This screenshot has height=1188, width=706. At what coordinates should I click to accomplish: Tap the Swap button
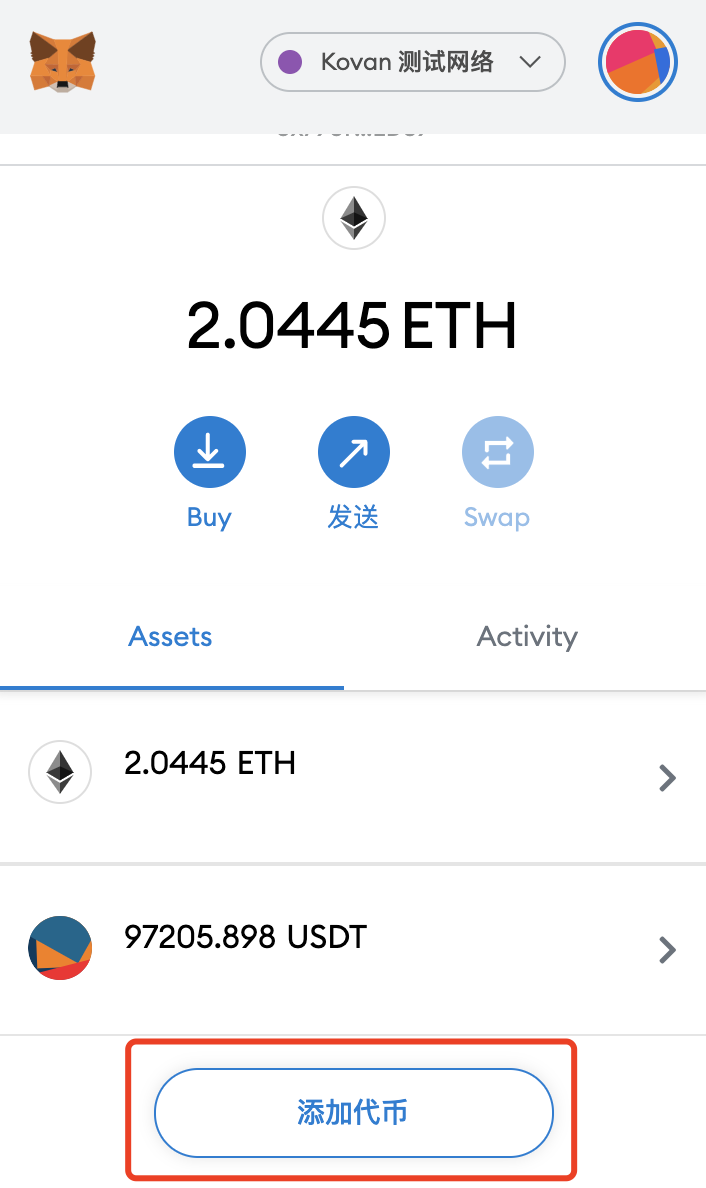[x=497, y=453]
